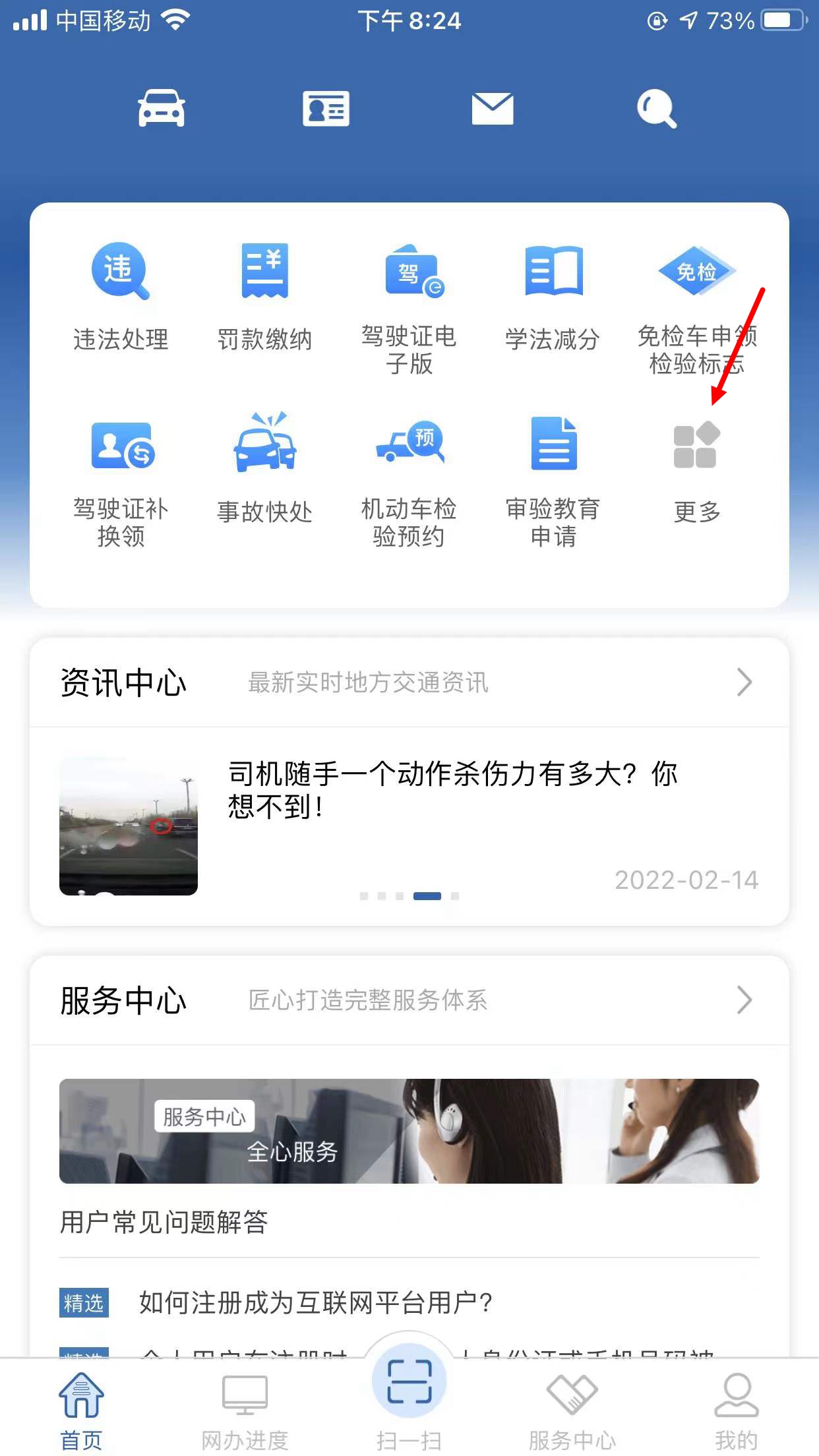The height and width of the screenshot is (1456, 819).
Task: Open the search magnifier at top
Action: click(655, 109)
